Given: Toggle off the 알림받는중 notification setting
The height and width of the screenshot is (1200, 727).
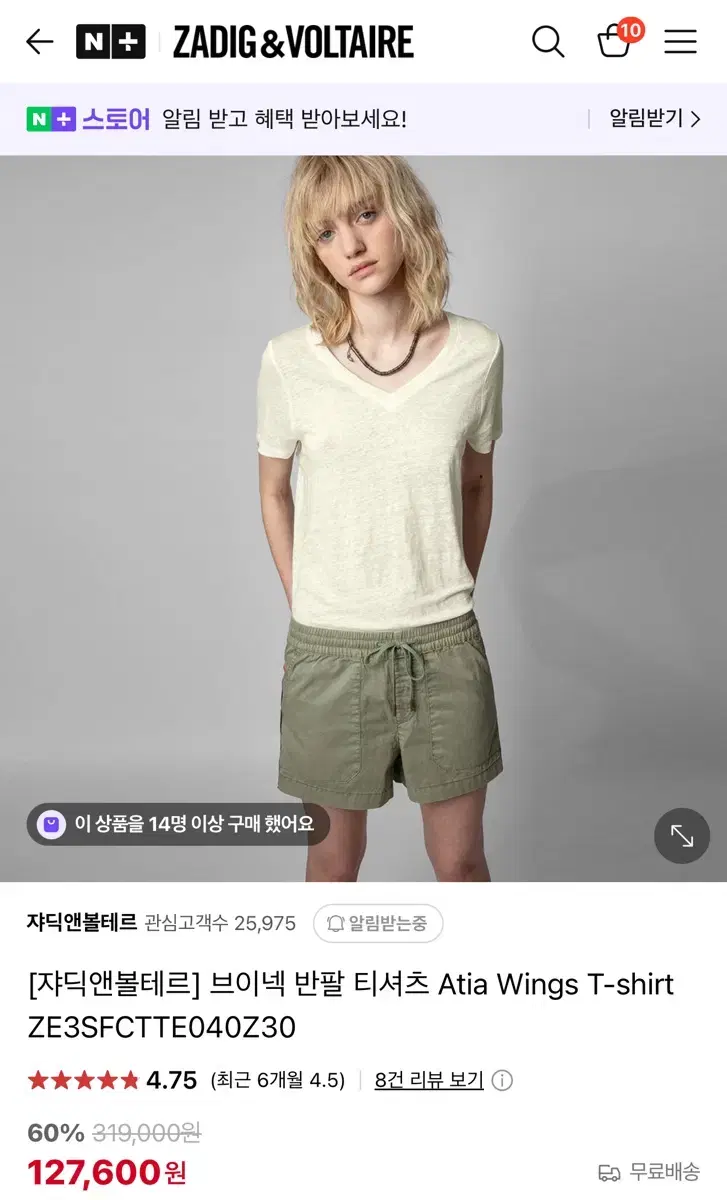Looking at the screenshot, I should [378, 923].
